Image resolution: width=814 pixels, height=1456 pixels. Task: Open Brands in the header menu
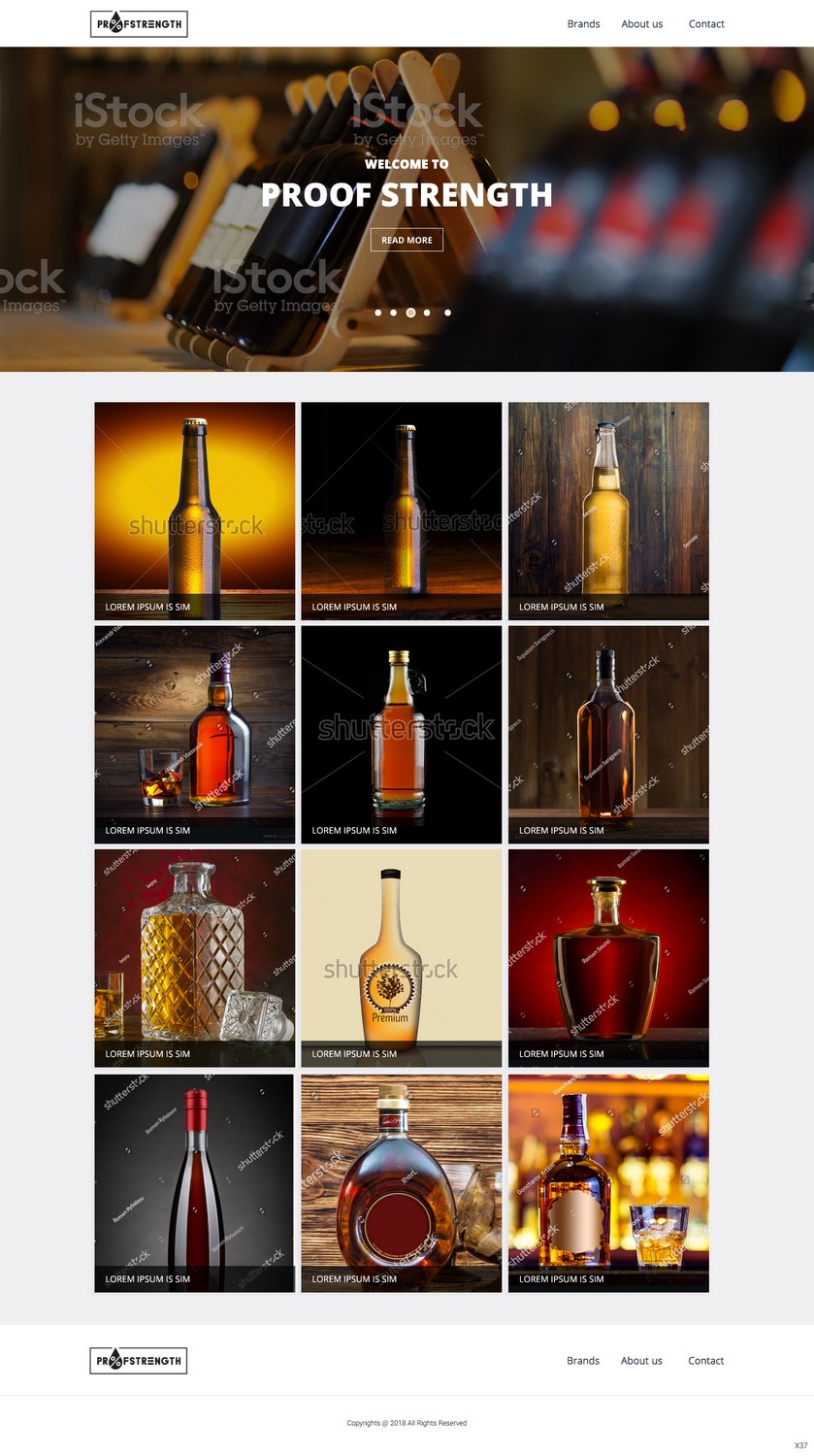click(583, 24)
